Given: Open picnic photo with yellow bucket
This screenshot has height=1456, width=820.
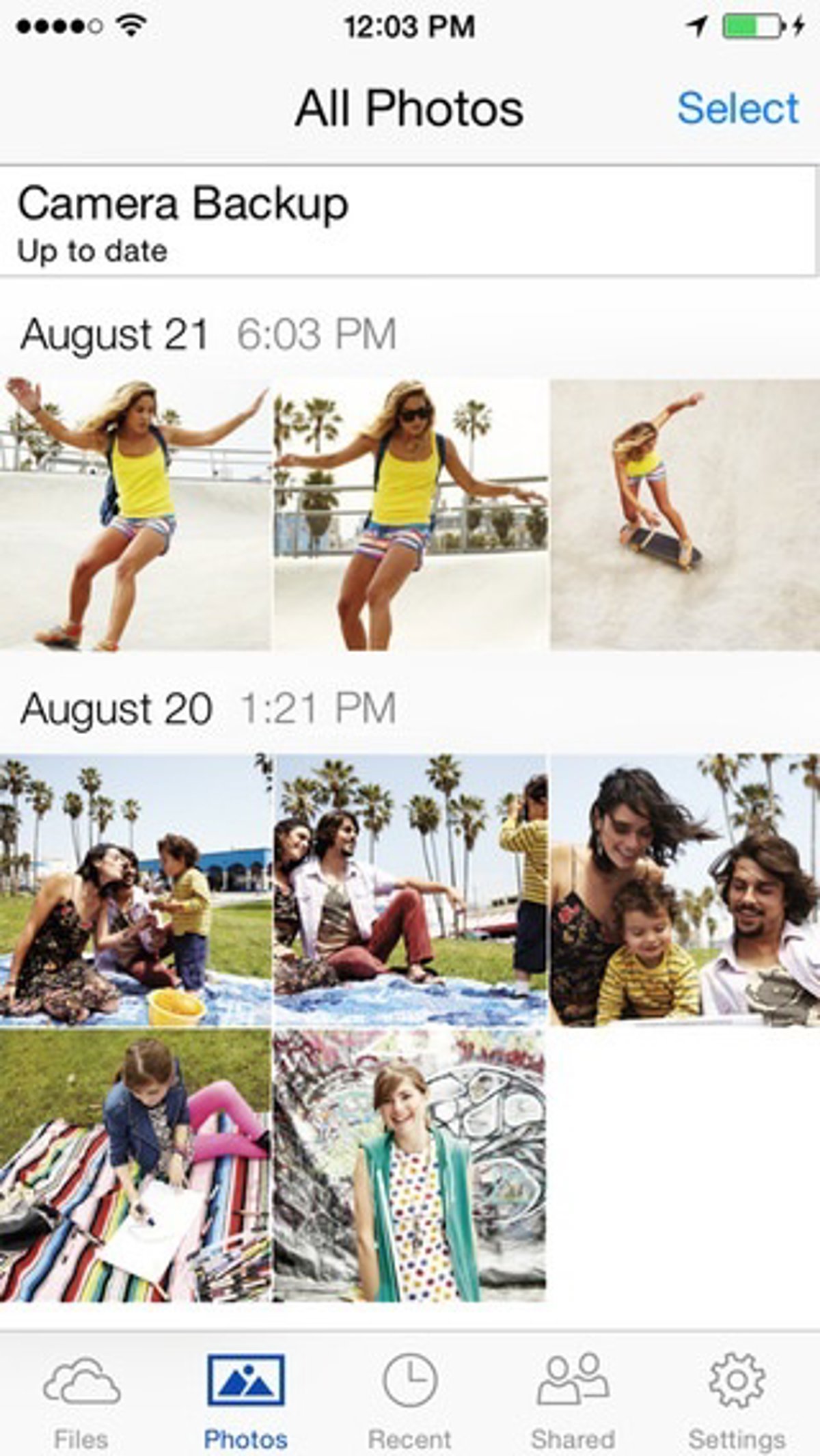Looking at the screenshot, I should click(135, 890).
